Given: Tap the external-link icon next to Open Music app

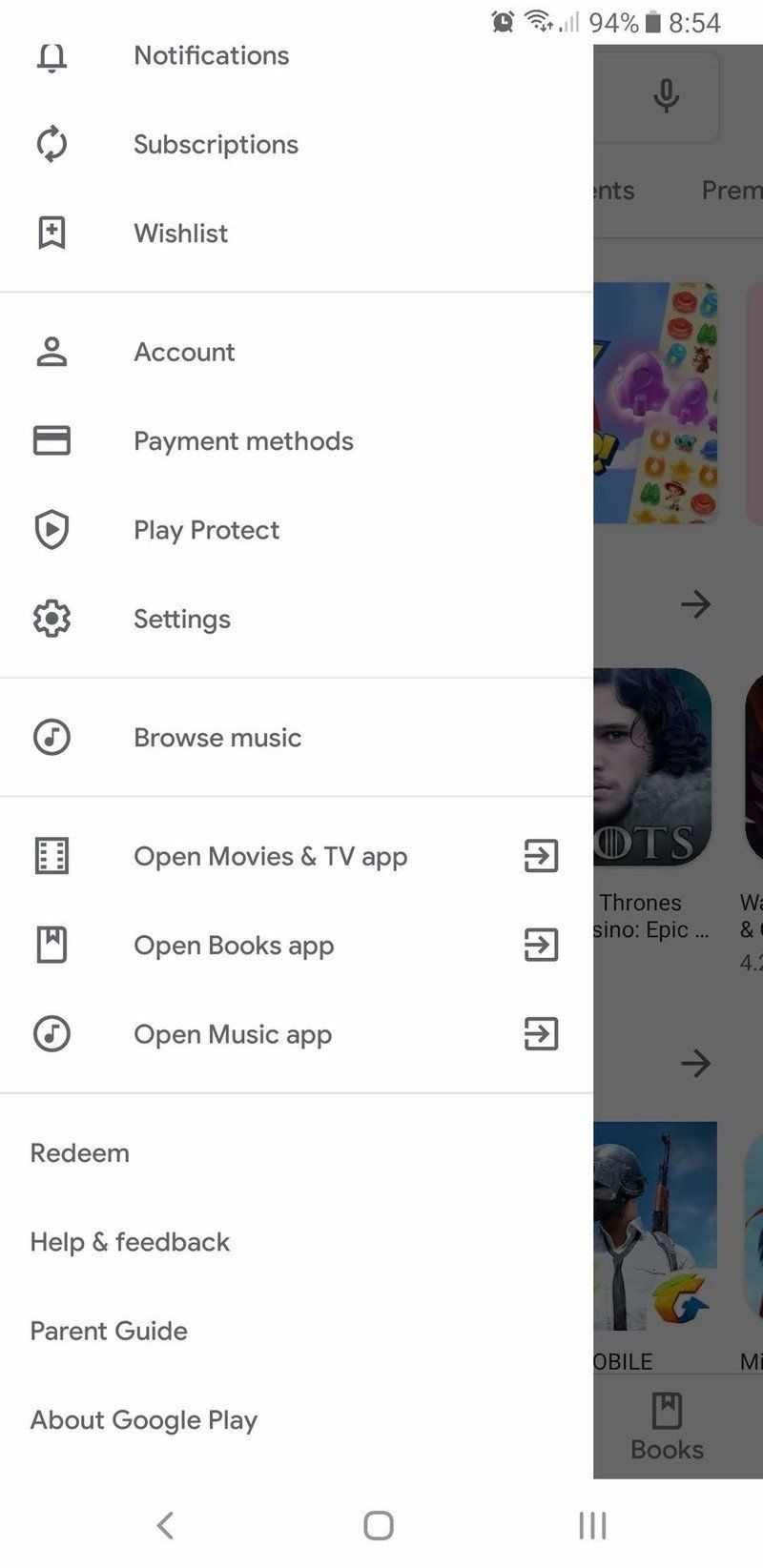Looking at the screenshot, I should [541, 1034].
